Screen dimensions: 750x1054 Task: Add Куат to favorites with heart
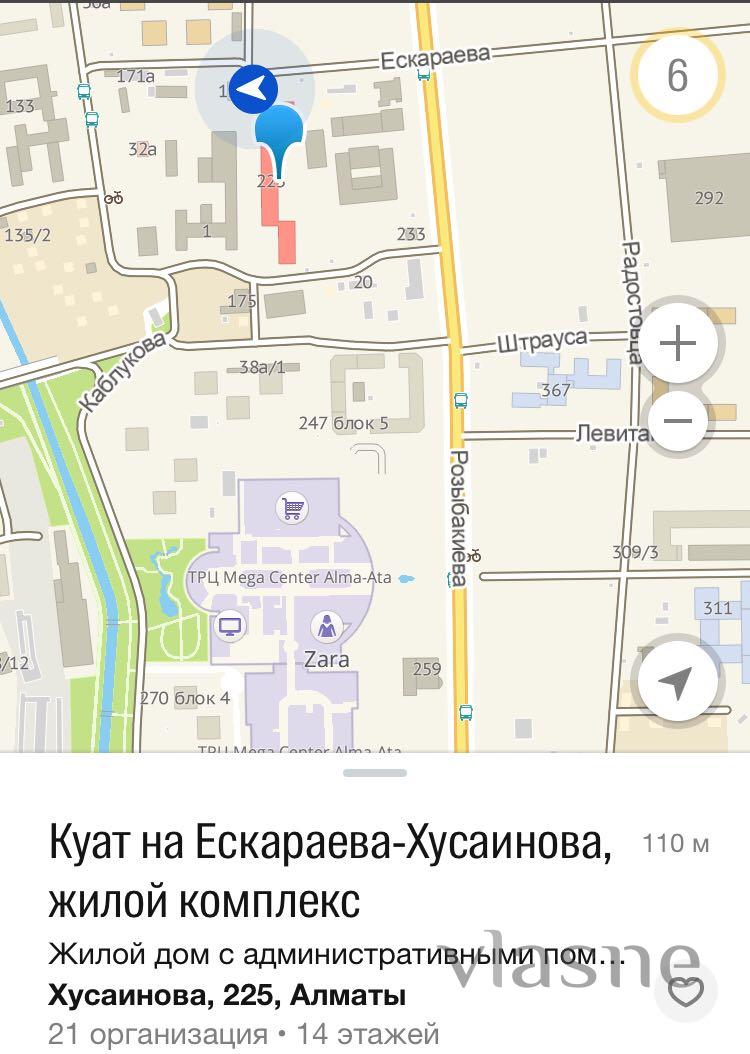[686, 991]
